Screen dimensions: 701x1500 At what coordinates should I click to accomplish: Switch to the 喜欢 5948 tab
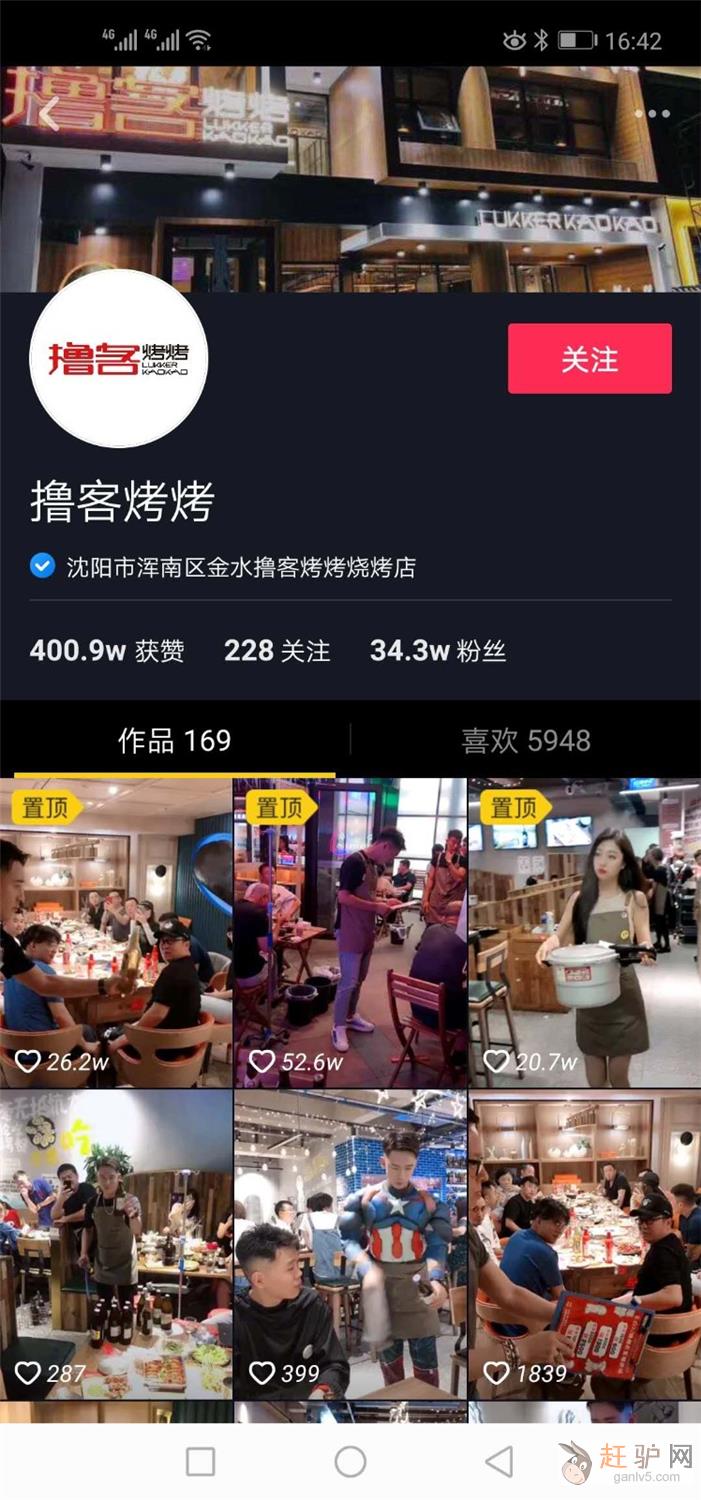coord(525,741)
